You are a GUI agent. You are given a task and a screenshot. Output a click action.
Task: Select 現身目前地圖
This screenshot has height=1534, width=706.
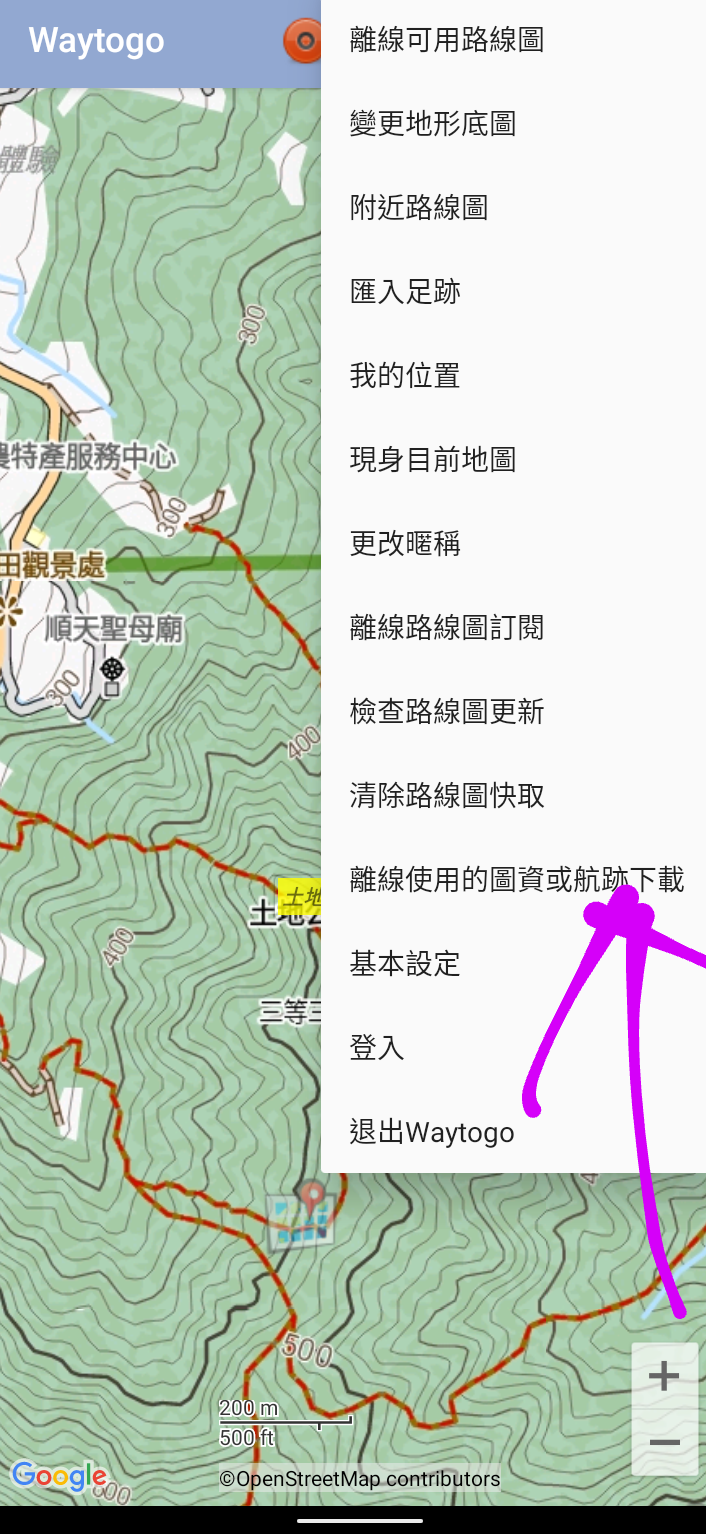point(513,460)
